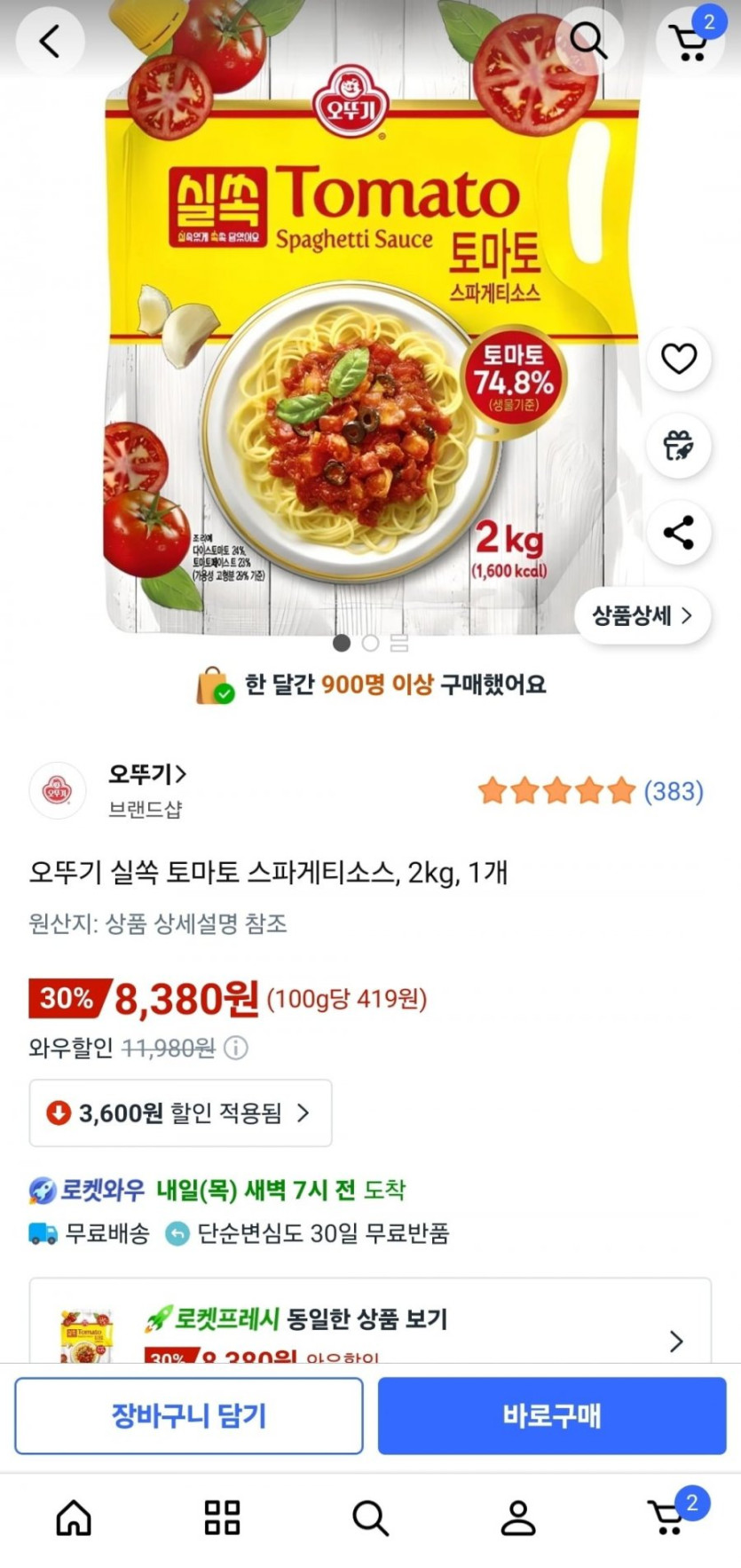Send this product as a gift
Image resolution: width=741 pixels, height=1568 pixels.
pyautogui.click(x=679, y=446)
